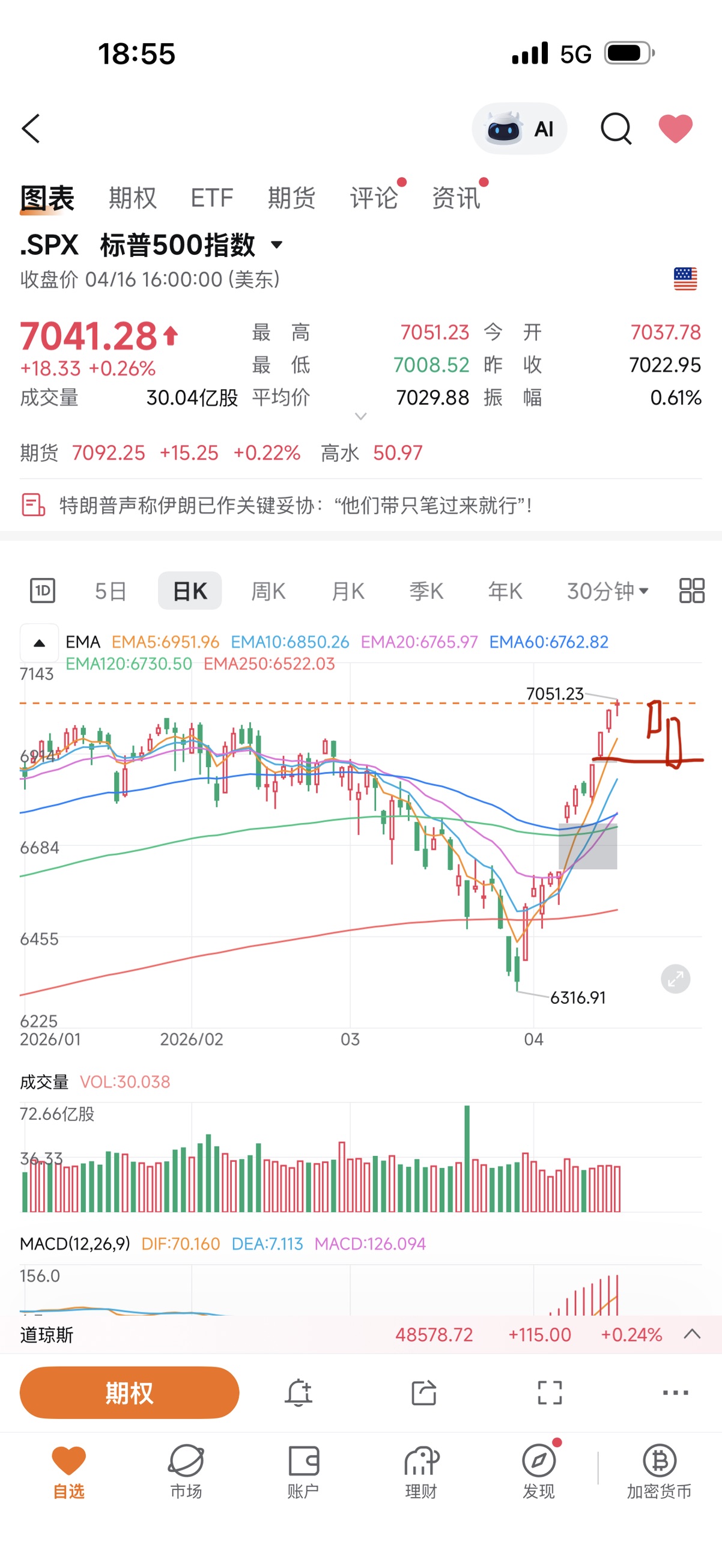Remove SPX from favorites heart
Screen dimensions: 722x1568
pos(675,129)
